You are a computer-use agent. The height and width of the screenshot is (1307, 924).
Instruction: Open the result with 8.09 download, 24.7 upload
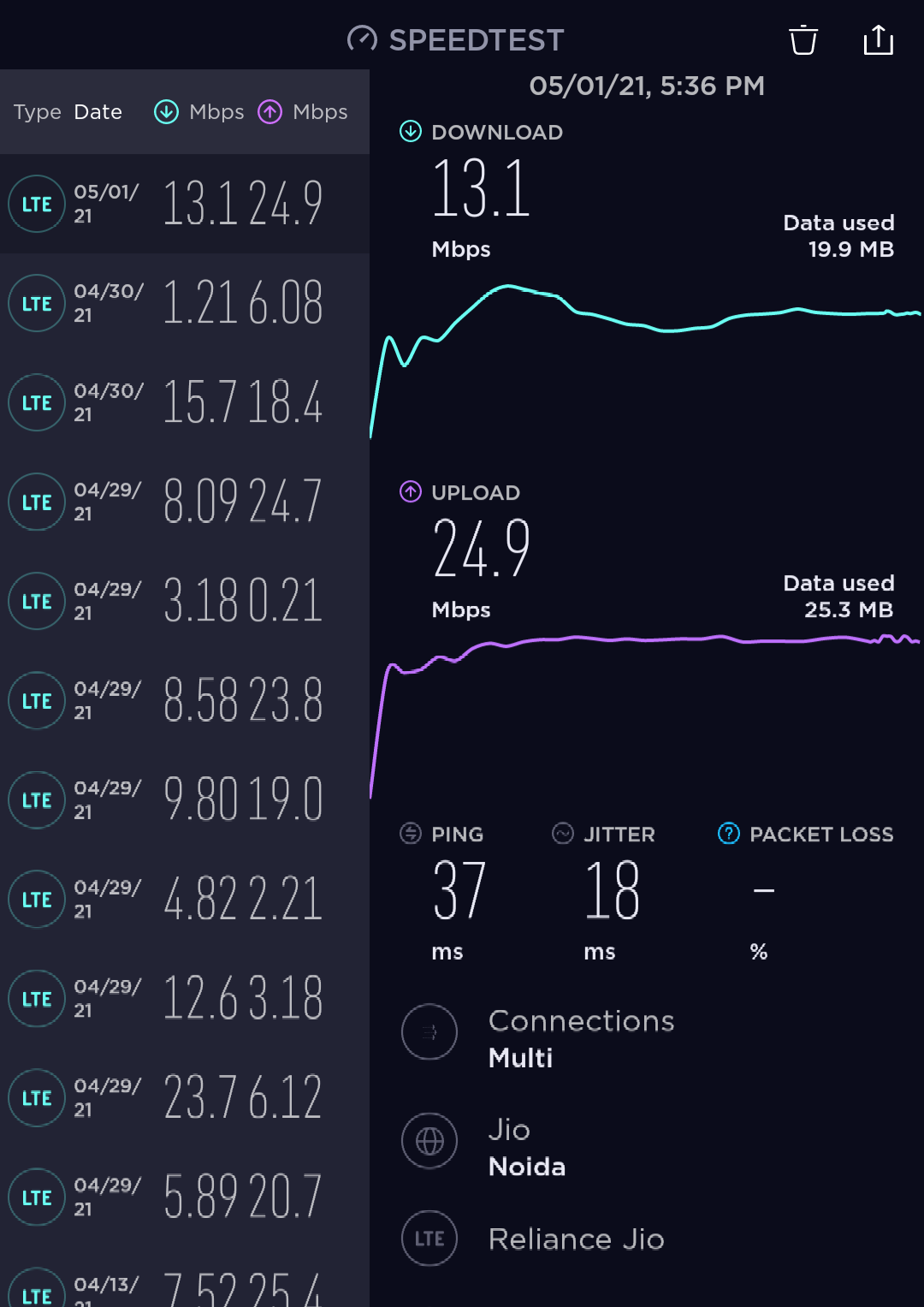coord(185,502)
